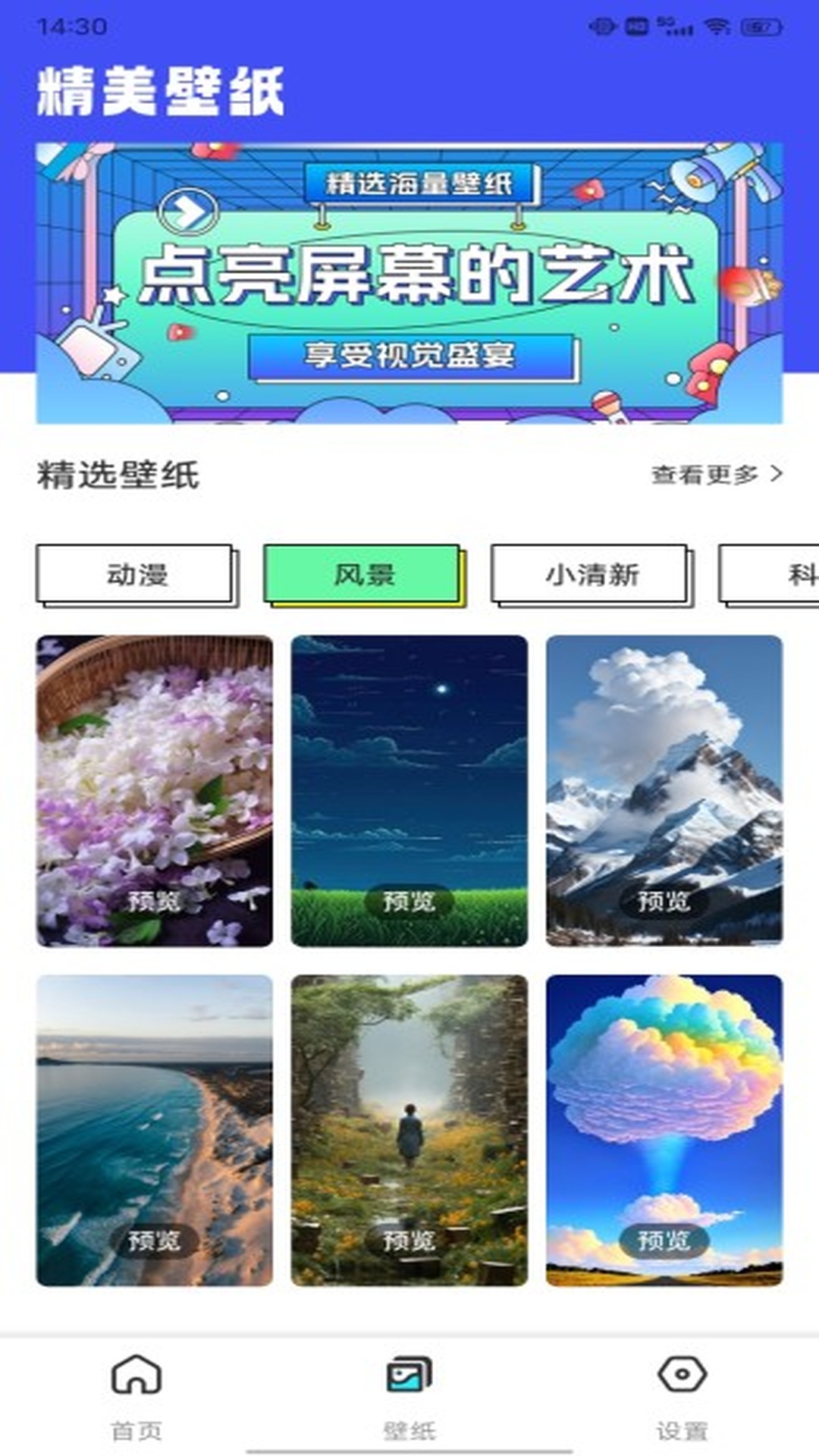Preview the forest path wallpaper
This screenshot has height=1456, width=819.
coord(409,1240)
